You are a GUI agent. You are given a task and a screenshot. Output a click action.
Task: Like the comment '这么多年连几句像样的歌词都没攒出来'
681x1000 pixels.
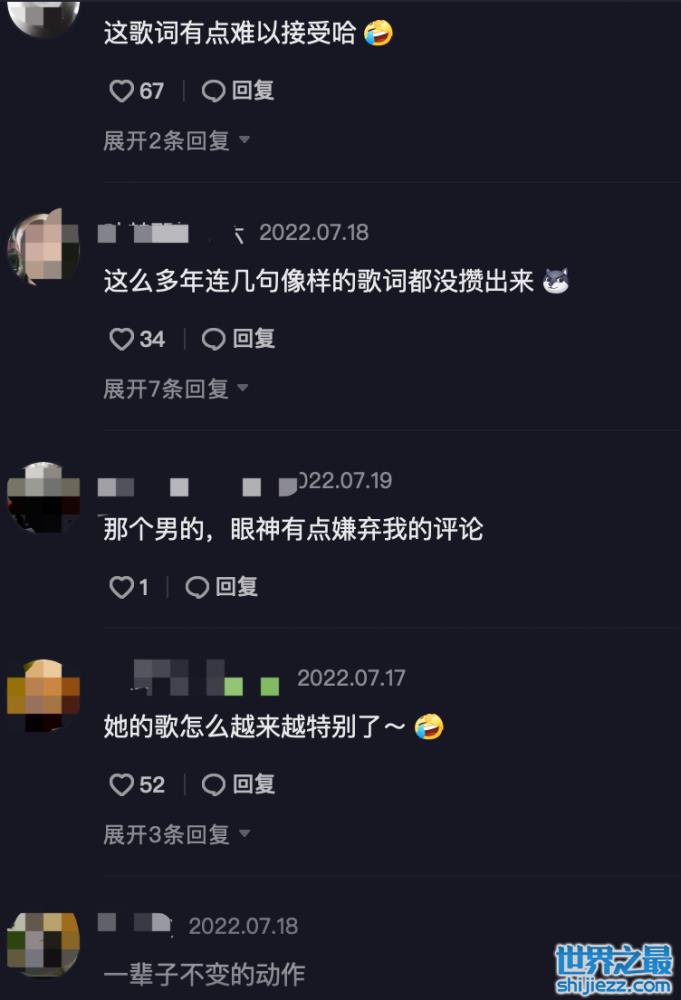(x=122, y=339)
